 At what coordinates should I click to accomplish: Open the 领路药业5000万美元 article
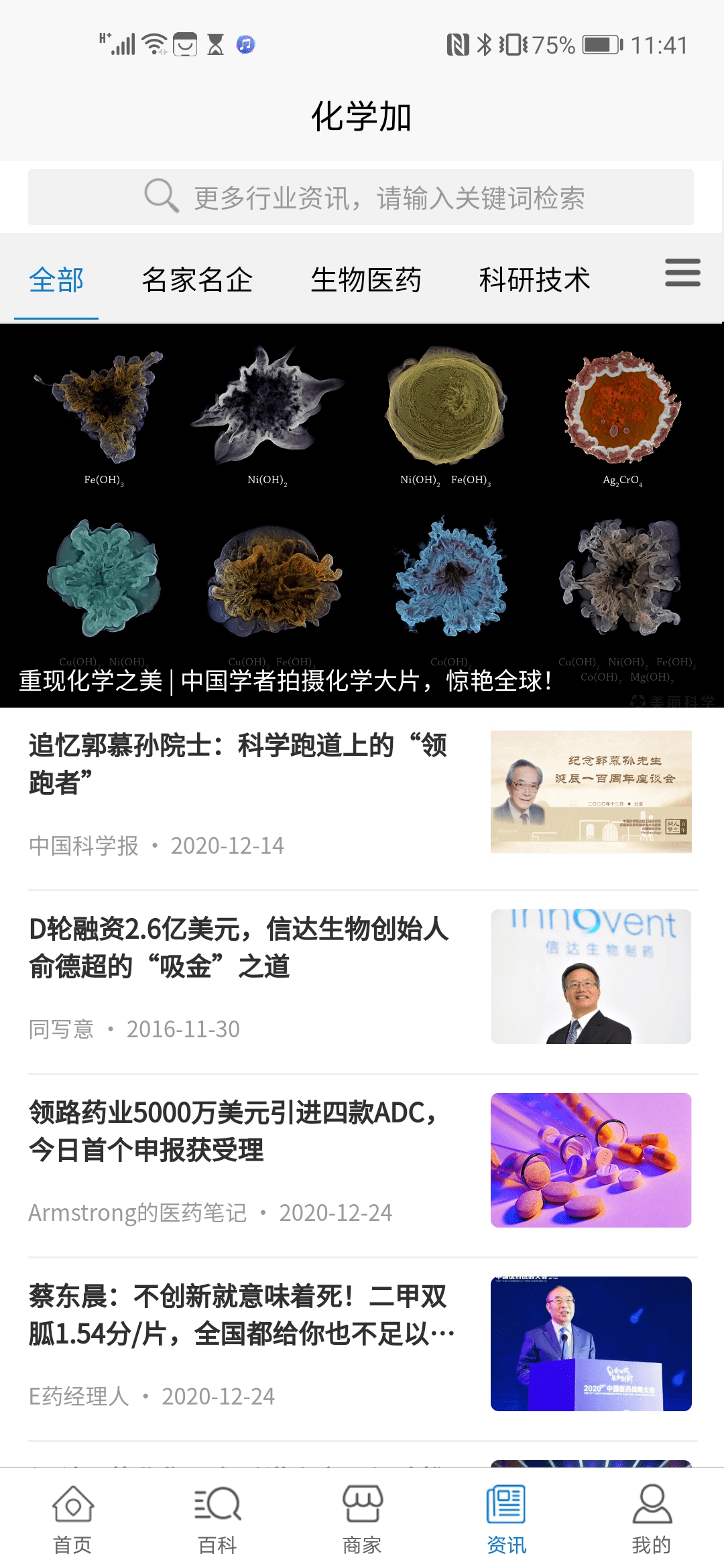click(x=362, y=1165)
